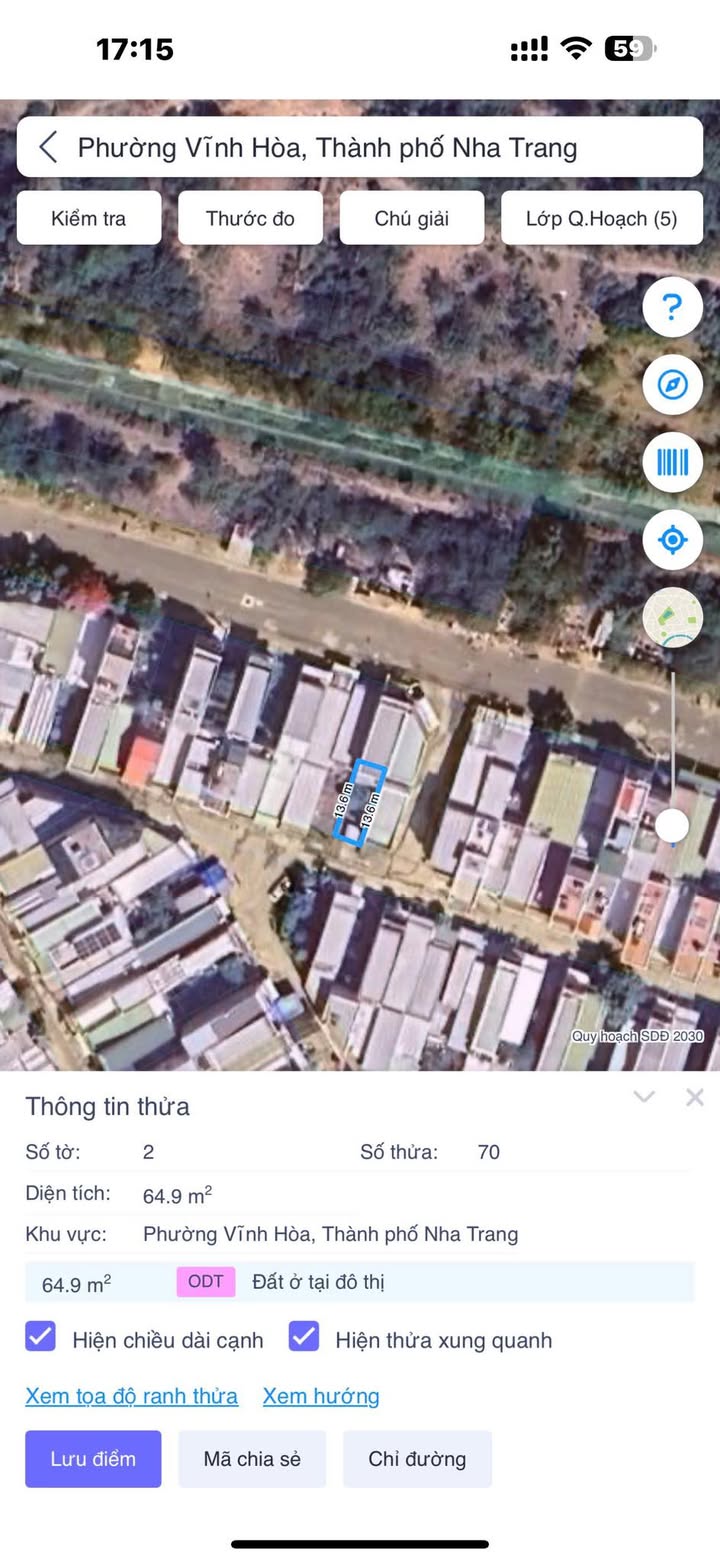Open the barcode scanner button
720x1562 pixels.
(x=672, y=462)
